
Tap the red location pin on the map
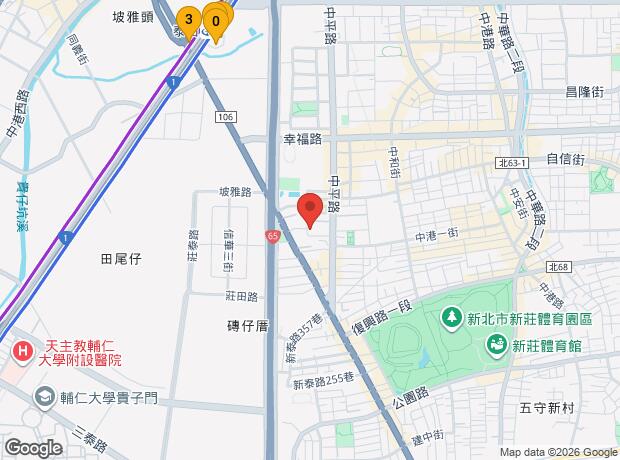(x=310, y=210)
